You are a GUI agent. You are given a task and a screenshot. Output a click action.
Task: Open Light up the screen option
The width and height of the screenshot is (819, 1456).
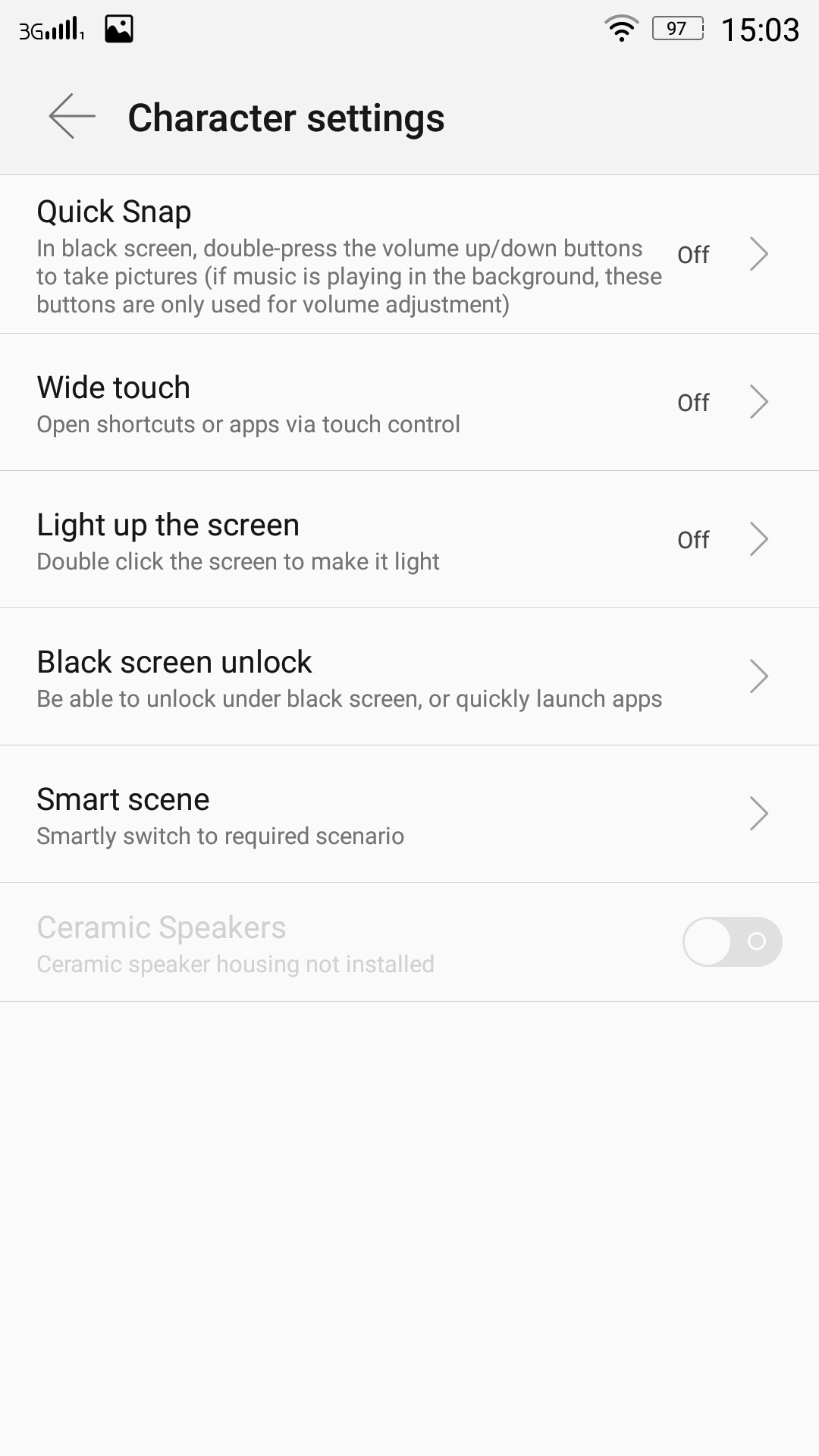click(409, 539)
